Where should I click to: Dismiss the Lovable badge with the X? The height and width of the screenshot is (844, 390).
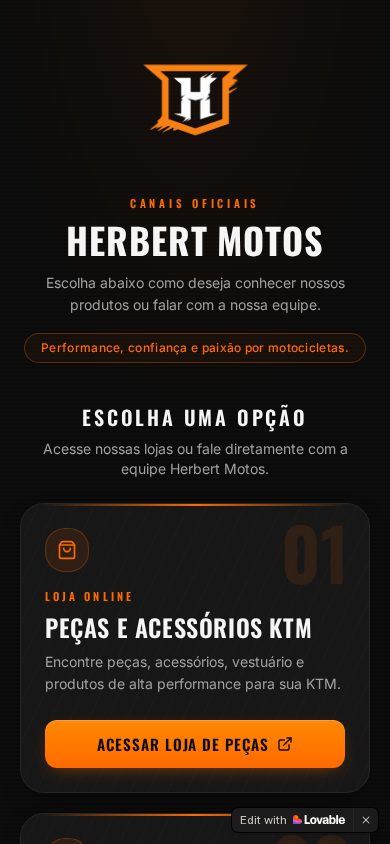[x=366, y=820]
